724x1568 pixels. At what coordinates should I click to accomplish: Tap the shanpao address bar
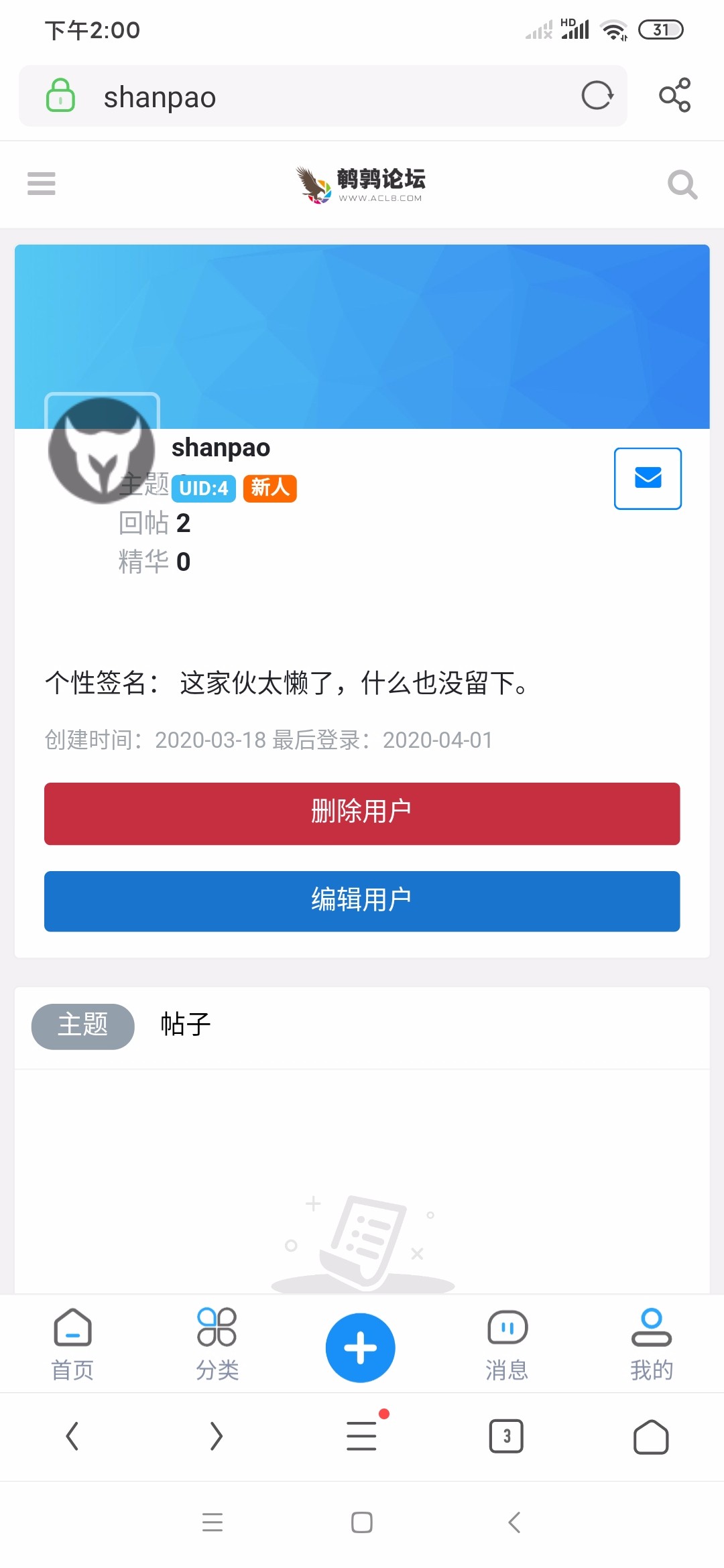coord(323,96)
